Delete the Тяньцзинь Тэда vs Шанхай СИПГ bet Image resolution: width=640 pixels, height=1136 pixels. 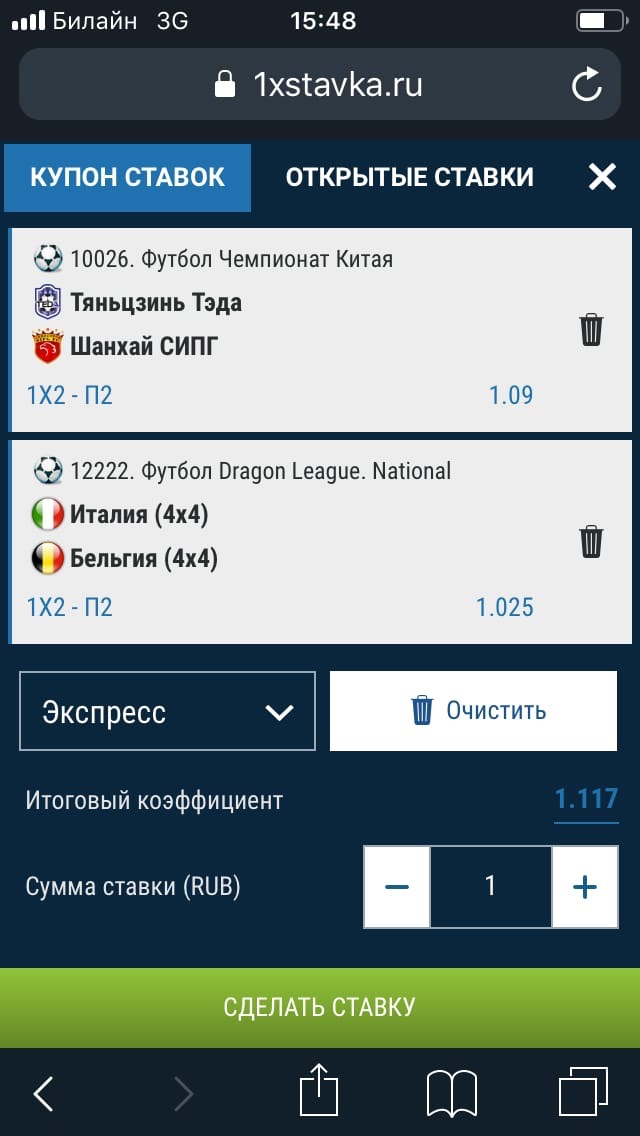[x=591, y=329]
